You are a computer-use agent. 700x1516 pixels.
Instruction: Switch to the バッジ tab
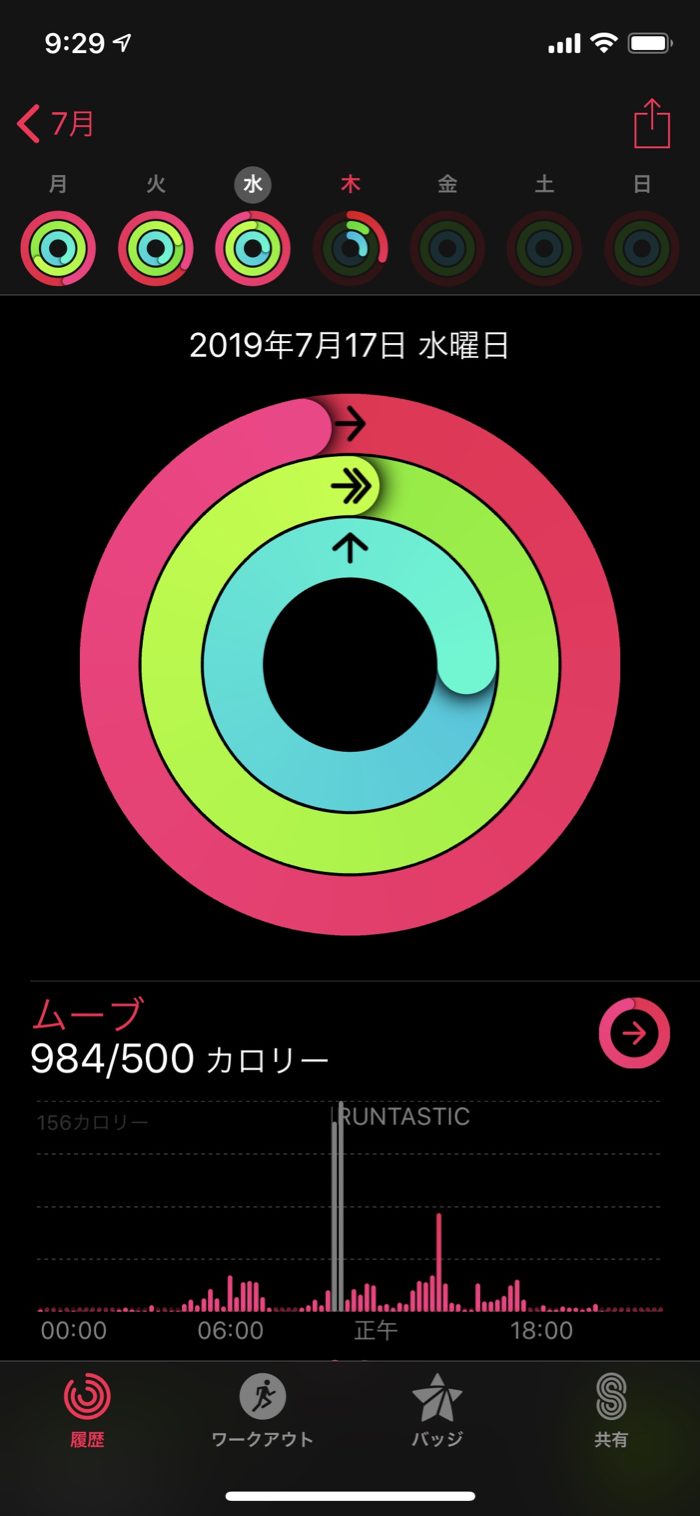437,1410
